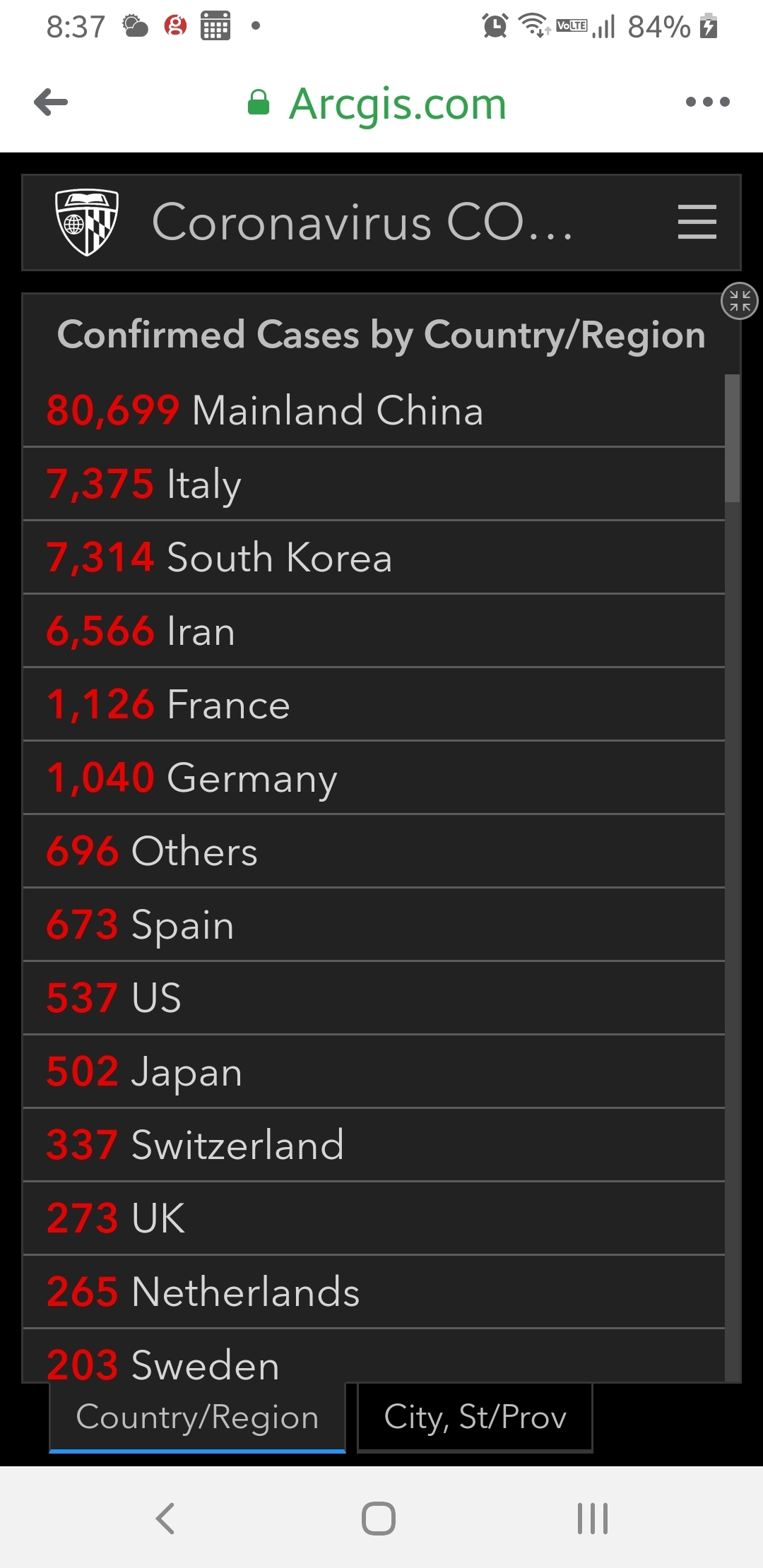Image resolution: width=763 pixels, height=1568 pixels.
Task: Tap the Netherlands row
Action: tap(374, 1293)
